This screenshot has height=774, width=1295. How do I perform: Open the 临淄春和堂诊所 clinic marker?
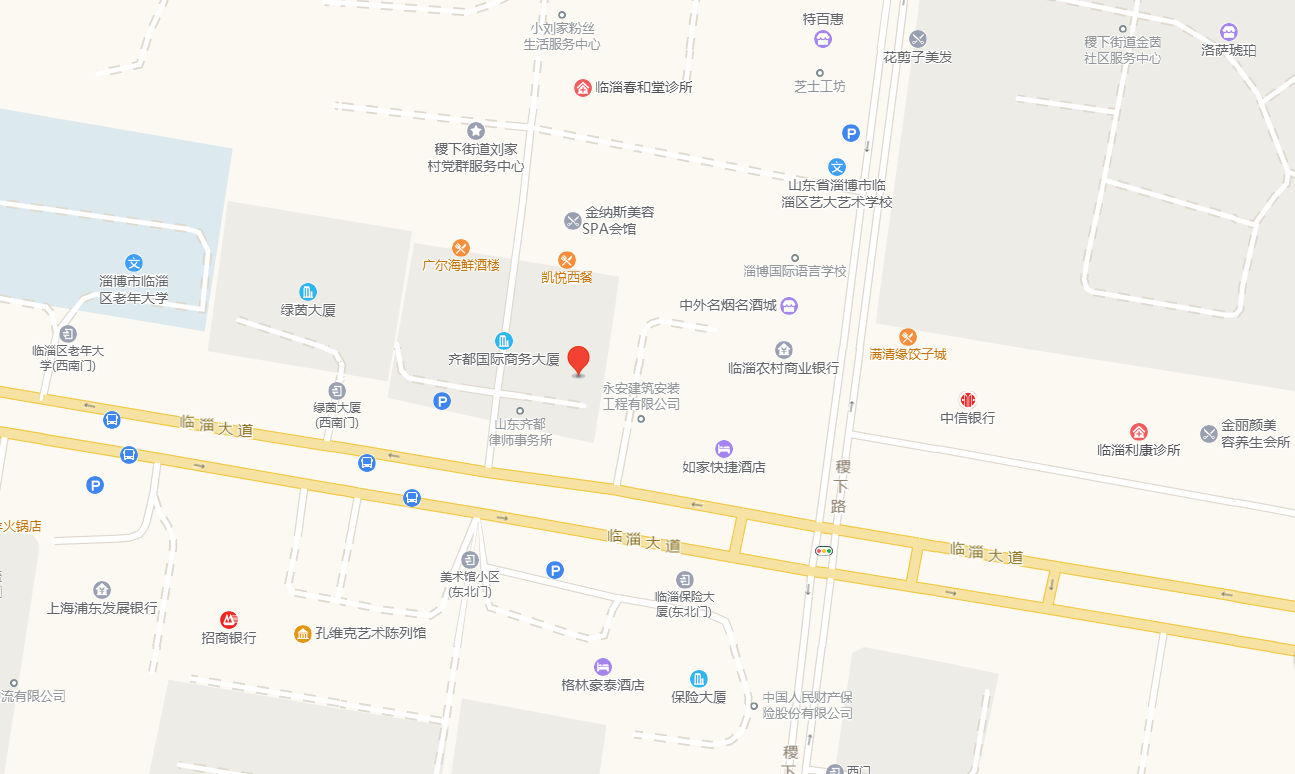pos(583,88)
